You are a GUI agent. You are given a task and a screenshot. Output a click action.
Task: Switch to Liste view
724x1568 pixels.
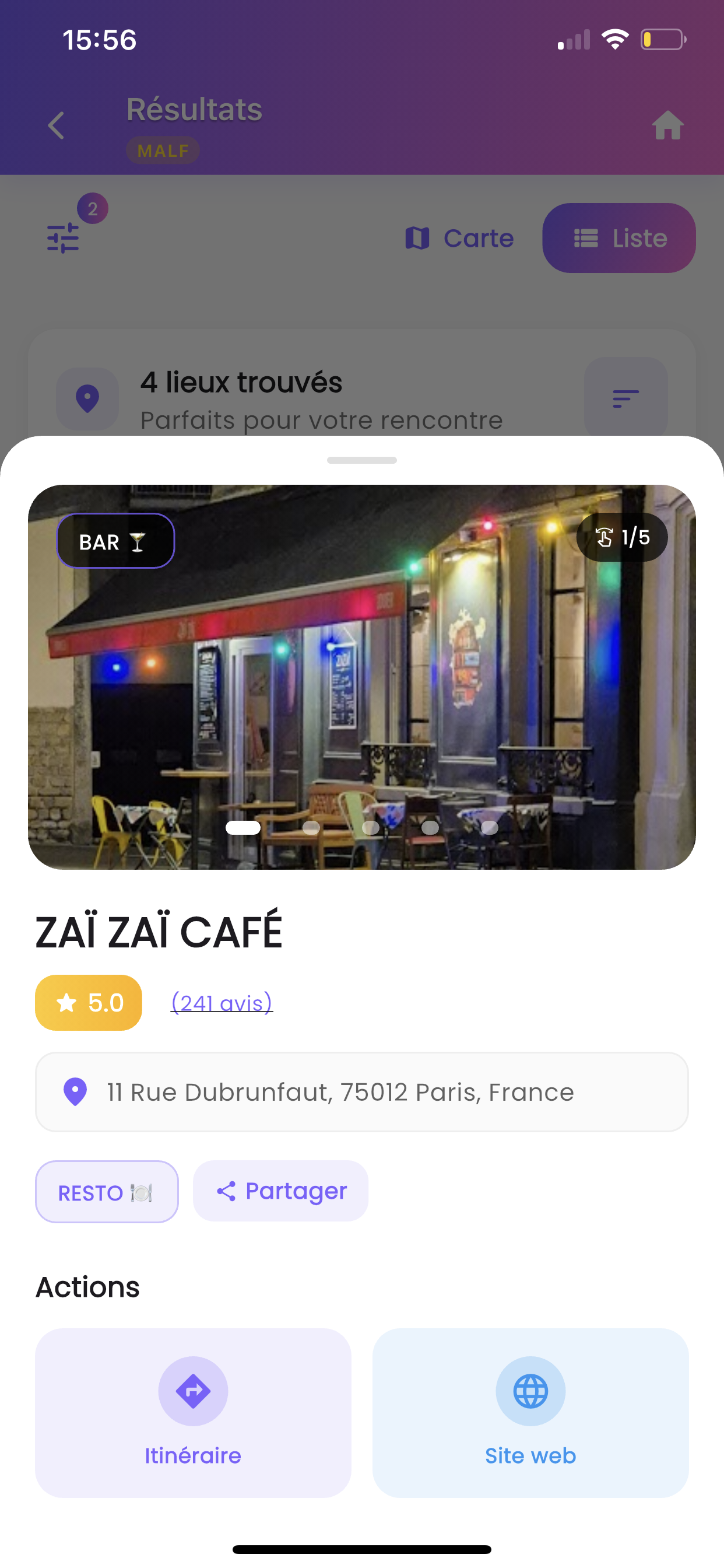(x=618, y=238)
